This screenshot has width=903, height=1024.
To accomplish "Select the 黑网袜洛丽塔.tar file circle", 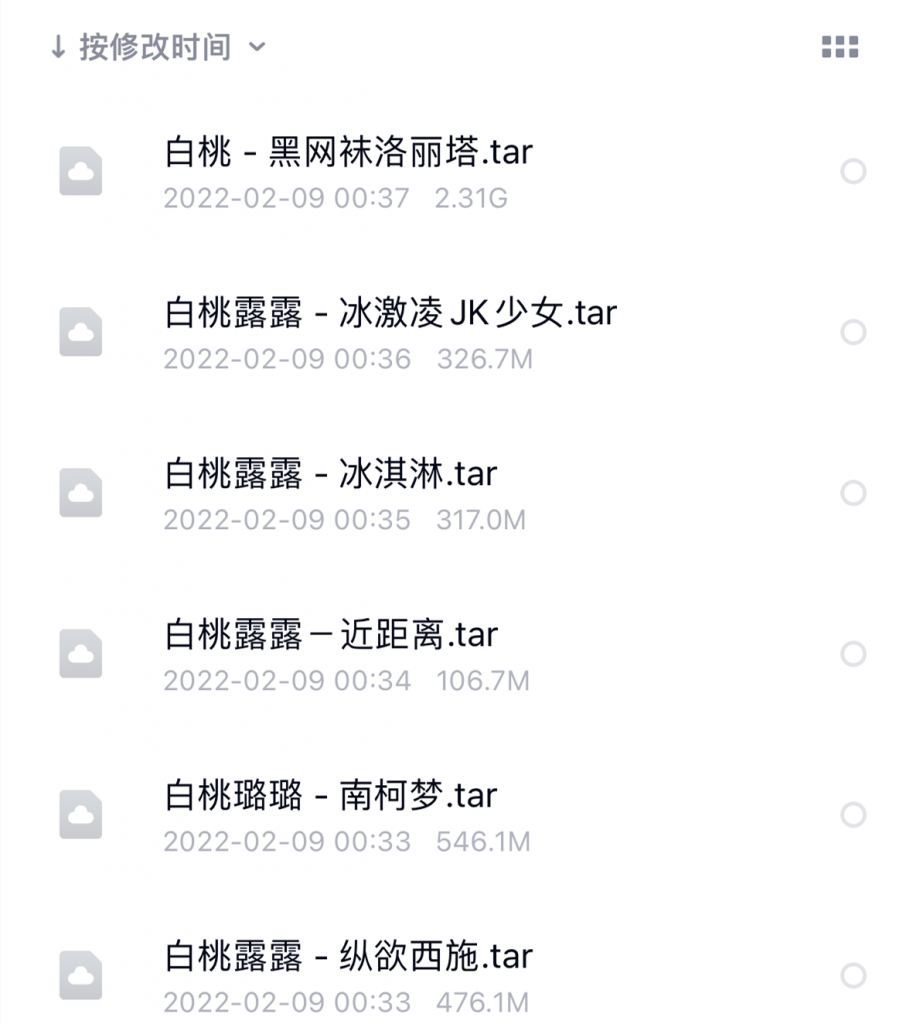I will coord(853,172).
